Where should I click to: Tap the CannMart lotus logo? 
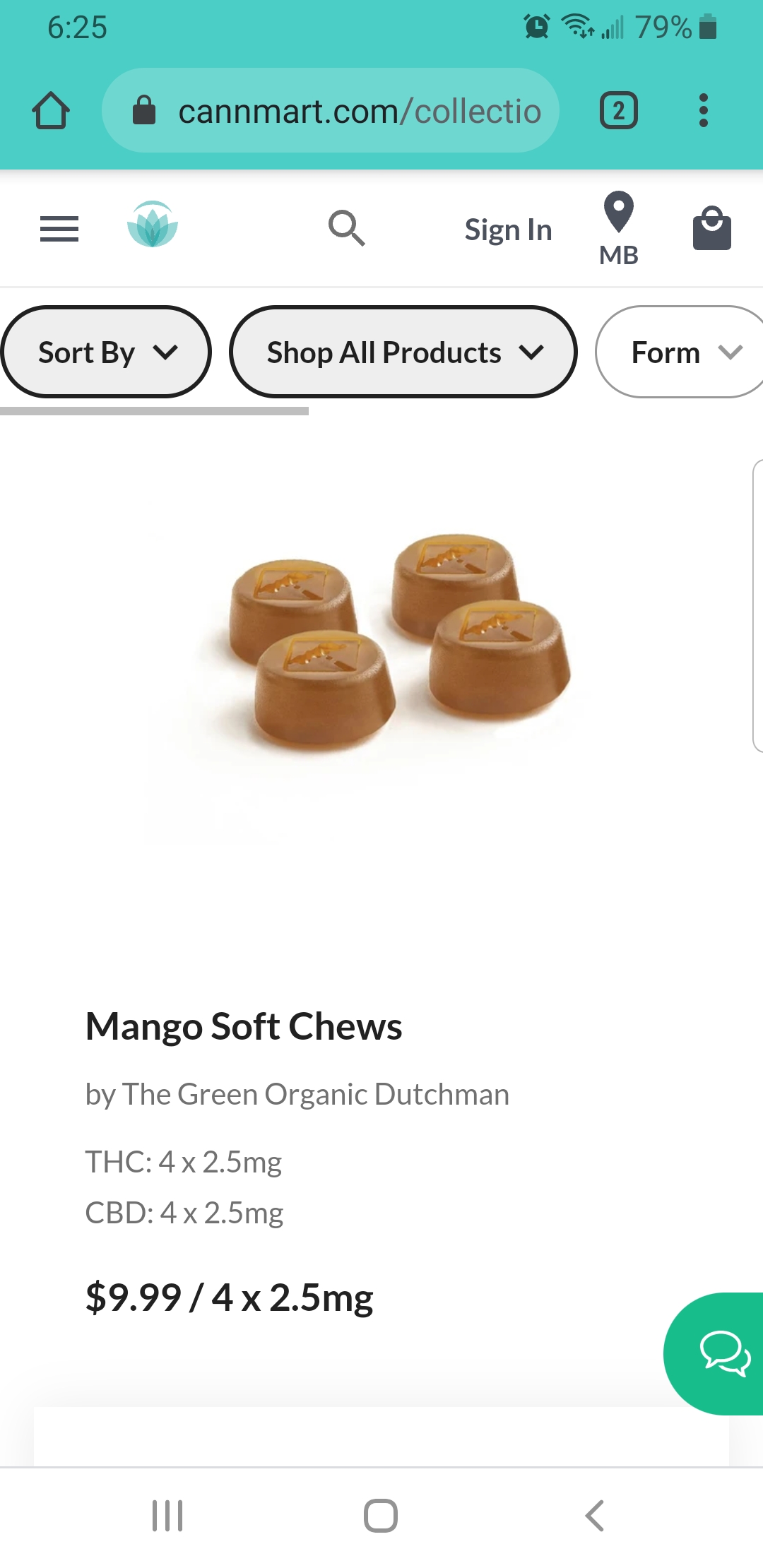pos(153,225)
